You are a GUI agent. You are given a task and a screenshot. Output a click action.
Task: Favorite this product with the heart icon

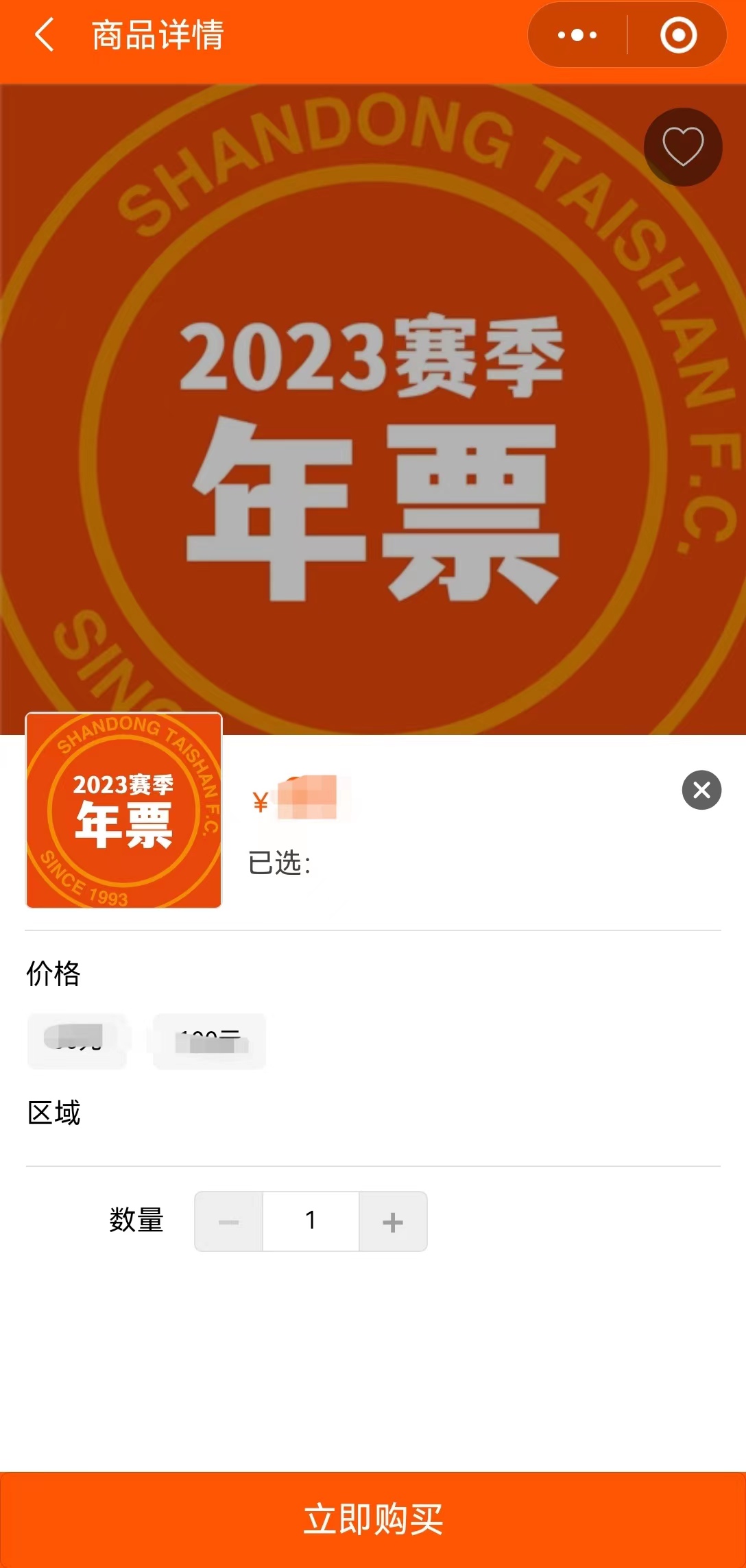pos(682,147)
